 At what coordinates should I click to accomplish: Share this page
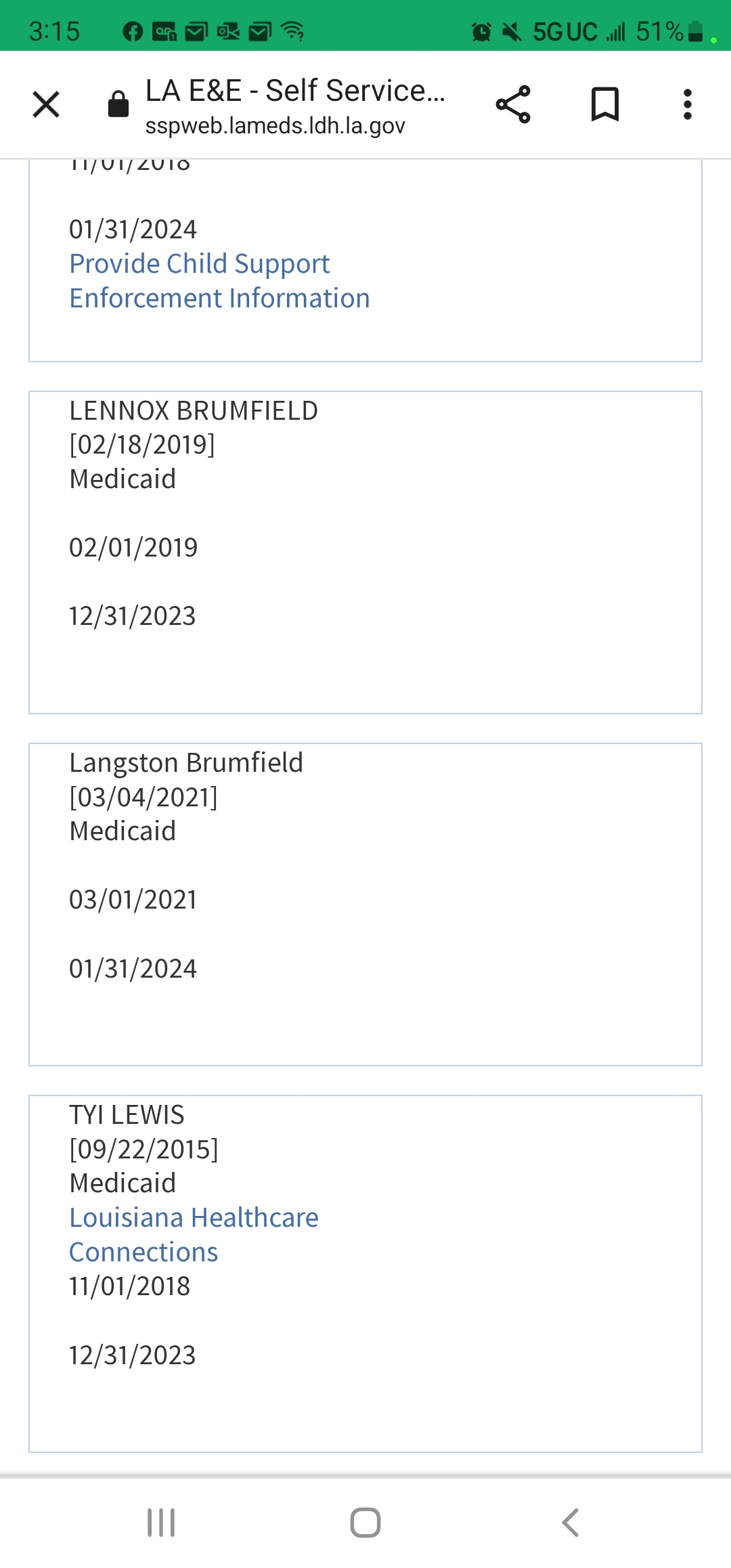tap(513, 104)
